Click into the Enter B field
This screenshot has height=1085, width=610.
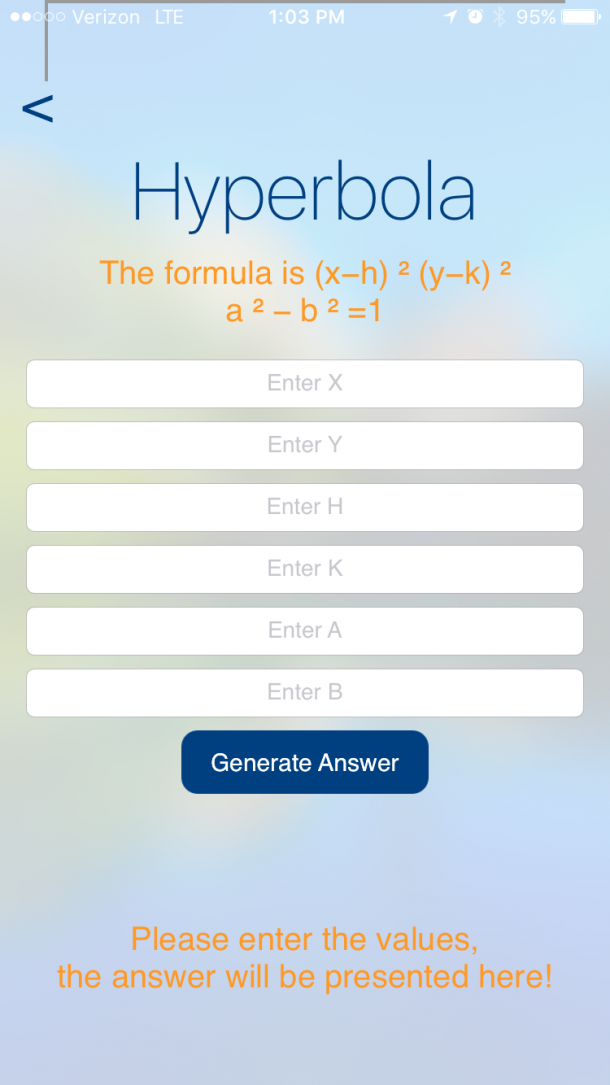(305, 693)
